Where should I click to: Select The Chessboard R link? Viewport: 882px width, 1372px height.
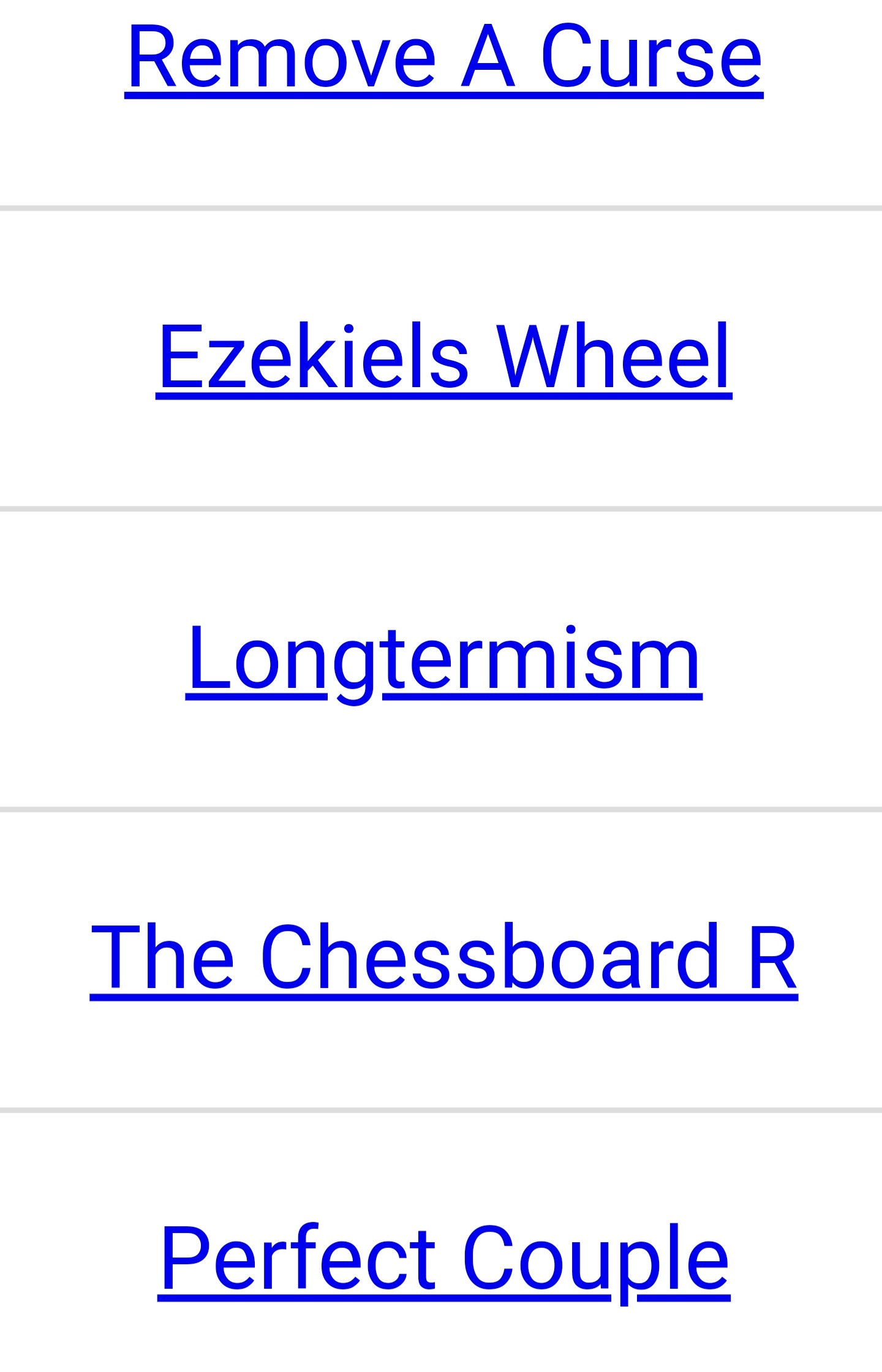[x=443, y=959]
